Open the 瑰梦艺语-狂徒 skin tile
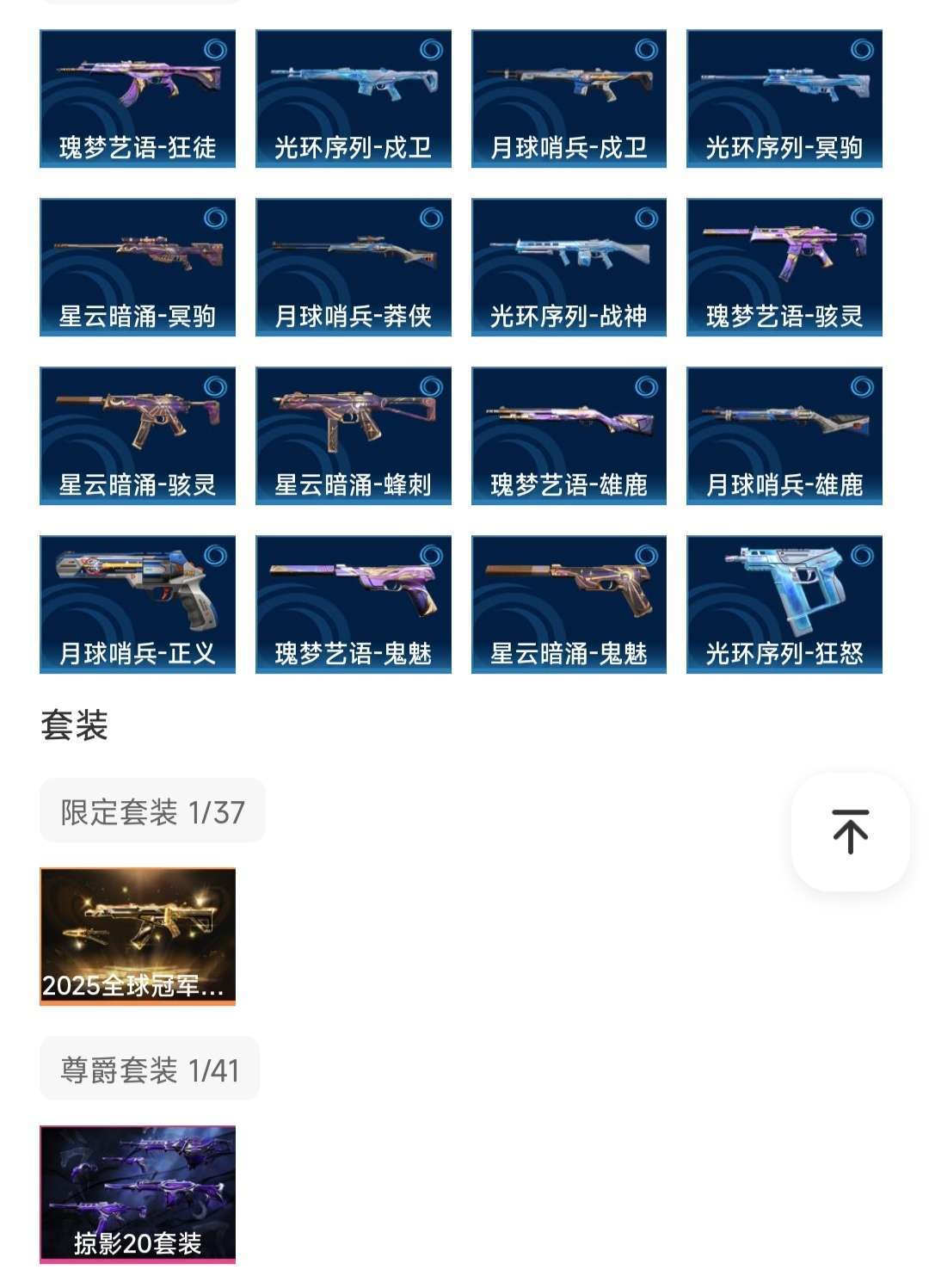The width and height of the screenshot is (929, 1288). pyautogui.click(x=138, y=98)
